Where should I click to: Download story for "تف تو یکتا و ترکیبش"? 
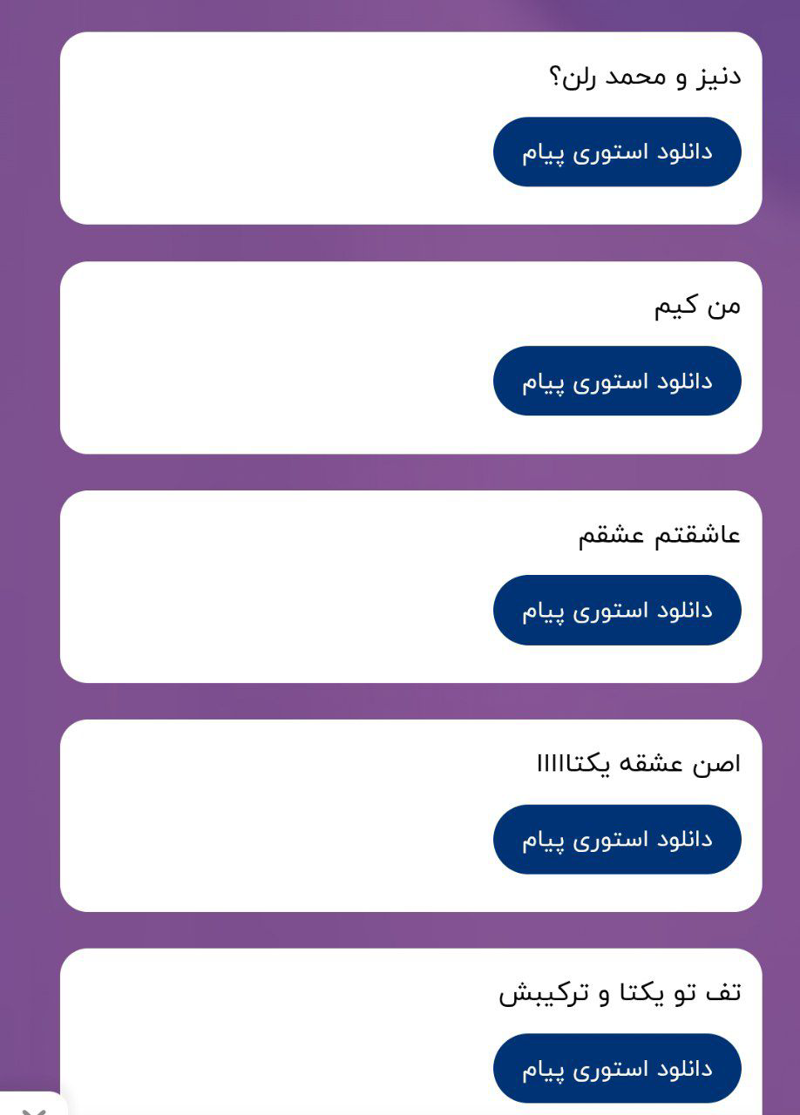coord(617,1068)
